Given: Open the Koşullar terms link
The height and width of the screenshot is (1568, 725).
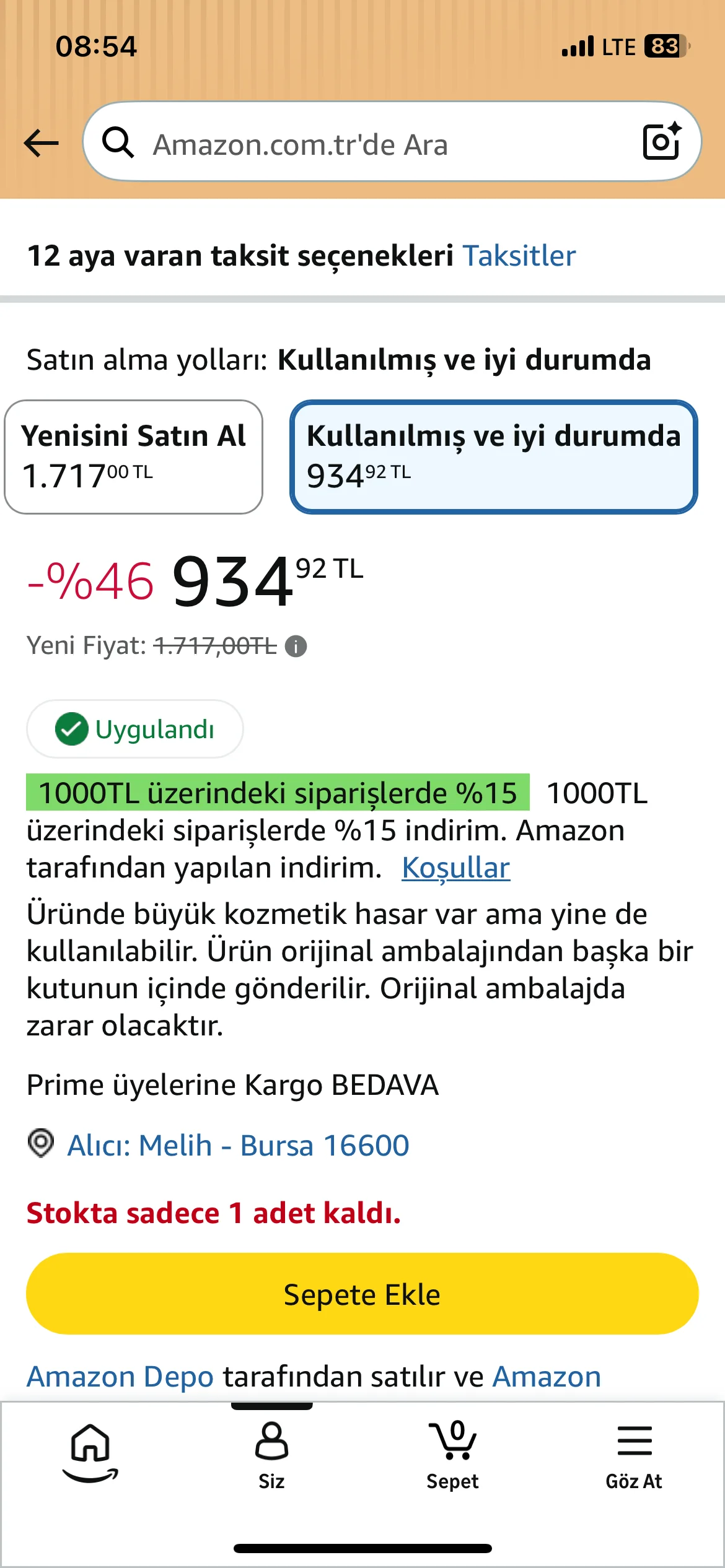Looking at the screenshot, I should [x=455, y=868].
